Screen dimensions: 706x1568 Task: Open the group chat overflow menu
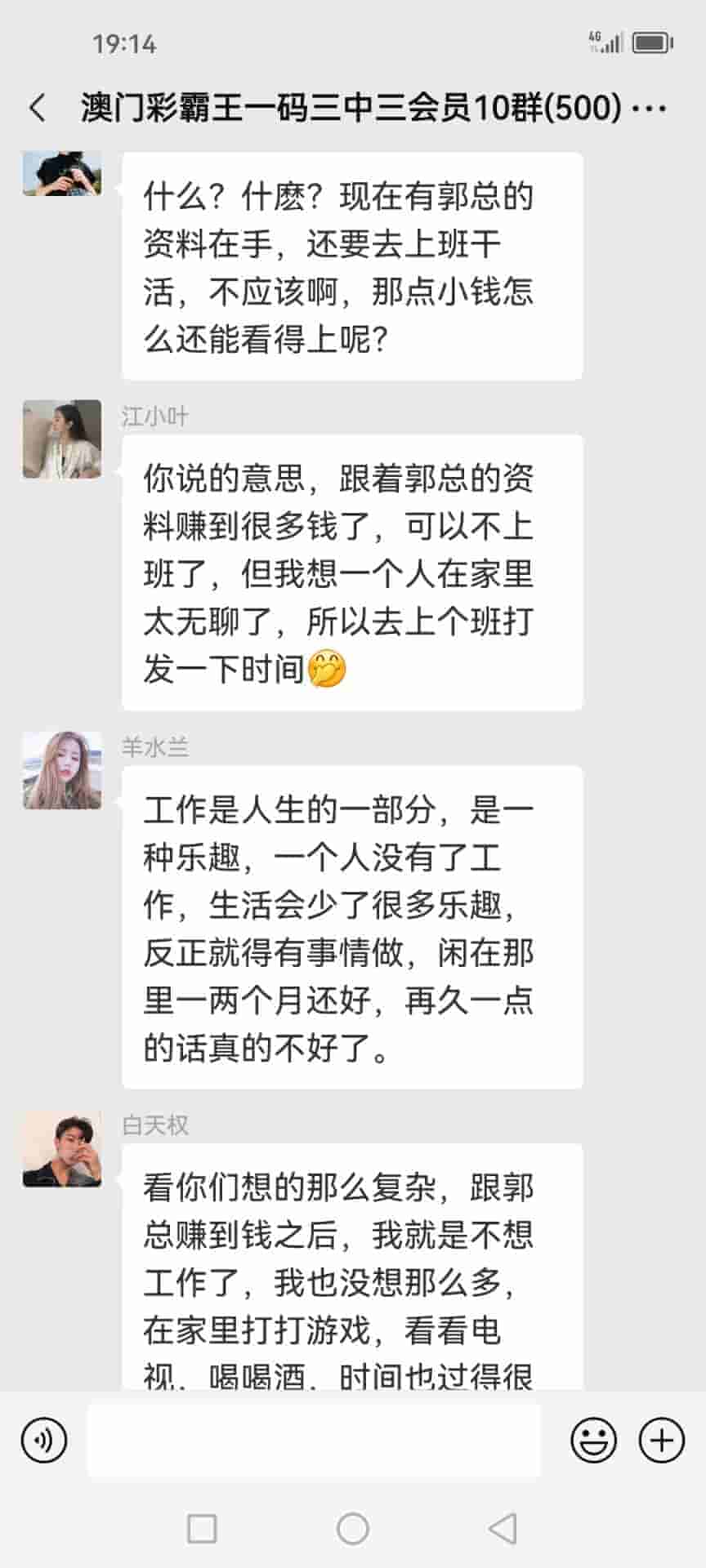650,108
